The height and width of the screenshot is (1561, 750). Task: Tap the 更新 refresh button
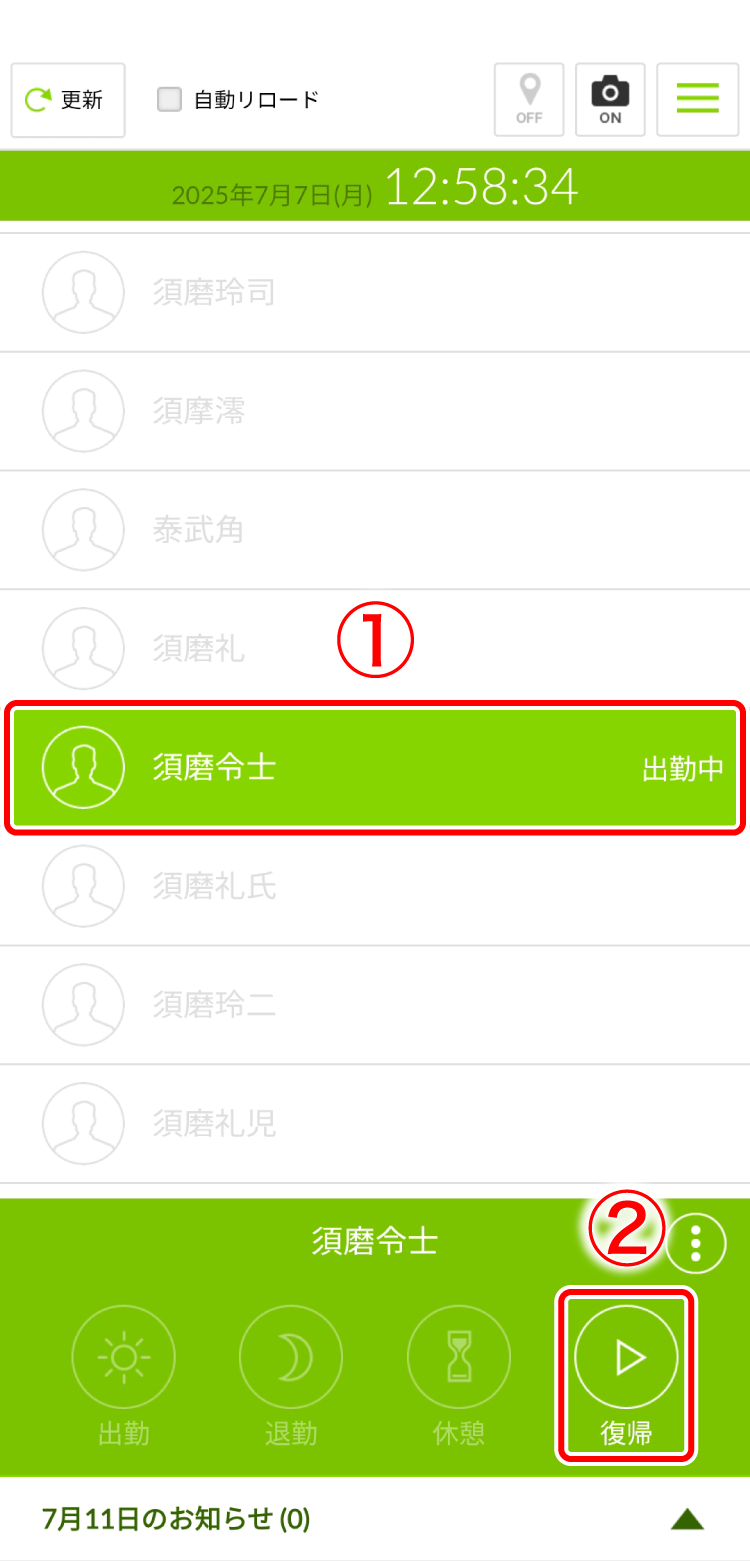point(68,100)
